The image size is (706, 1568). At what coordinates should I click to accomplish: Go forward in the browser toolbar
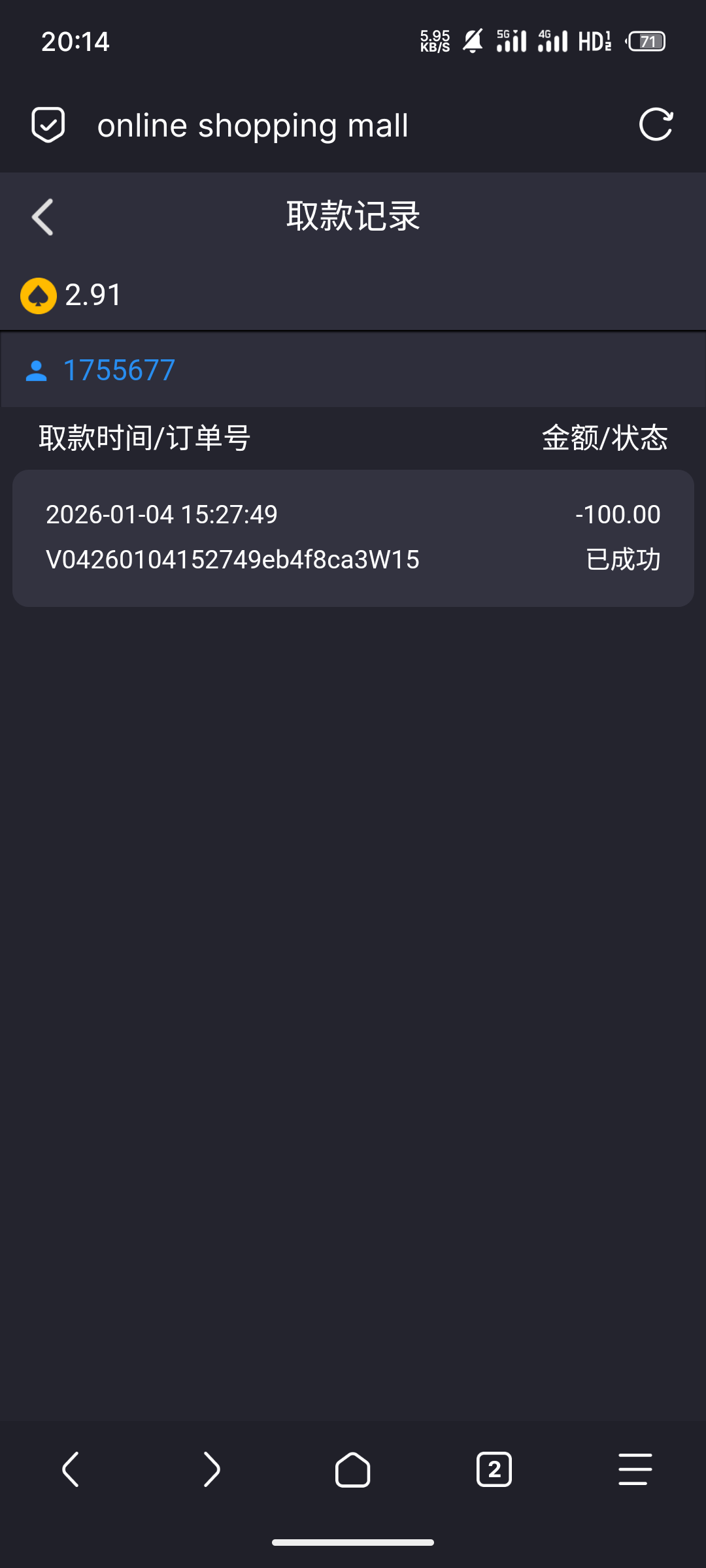[212, 1469]
